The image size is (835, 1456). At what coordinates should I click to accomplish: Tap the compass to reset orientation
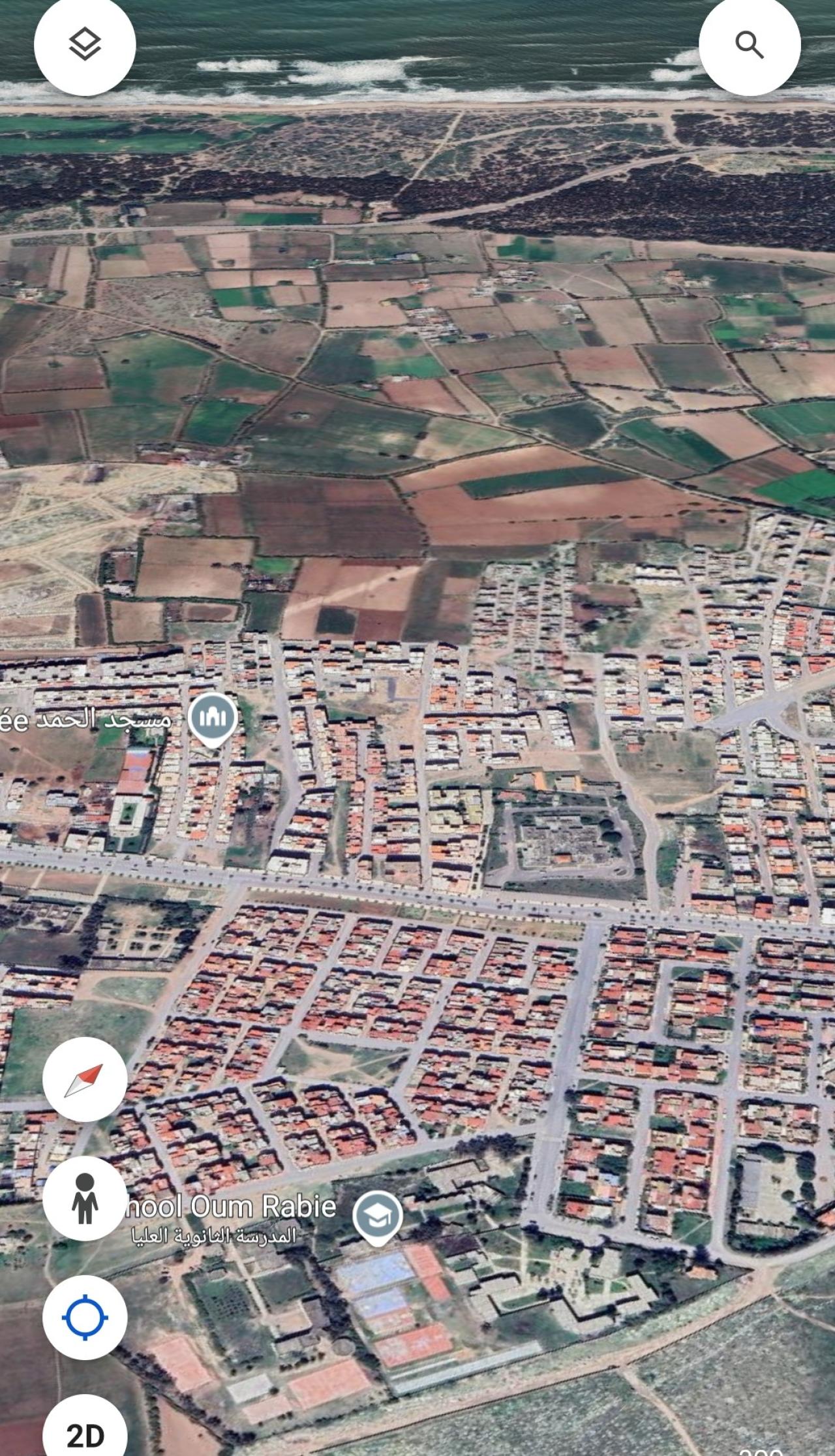pyautogui.click(x=85, y=1079)
